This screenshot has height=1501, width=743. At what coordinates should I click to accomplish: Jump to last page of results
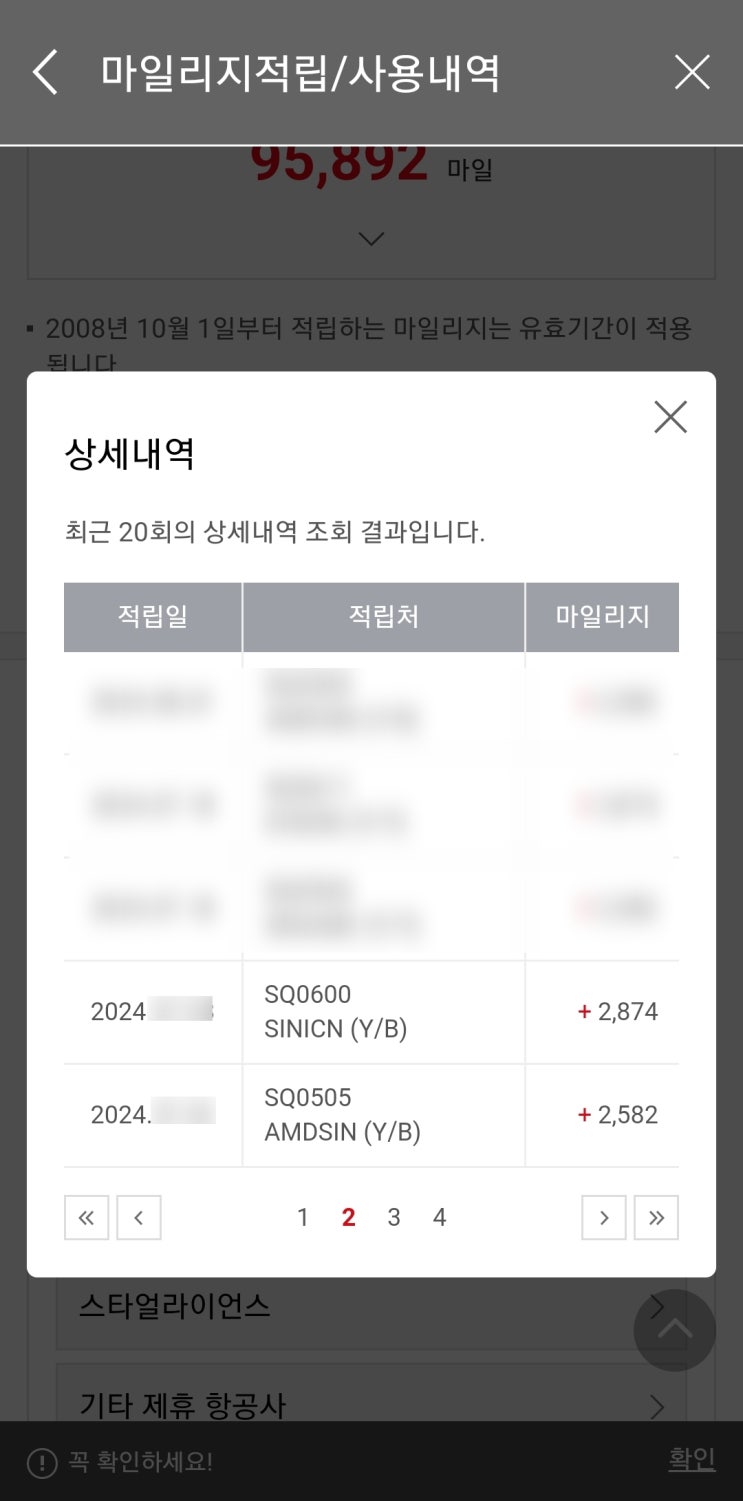point(656,1217)
